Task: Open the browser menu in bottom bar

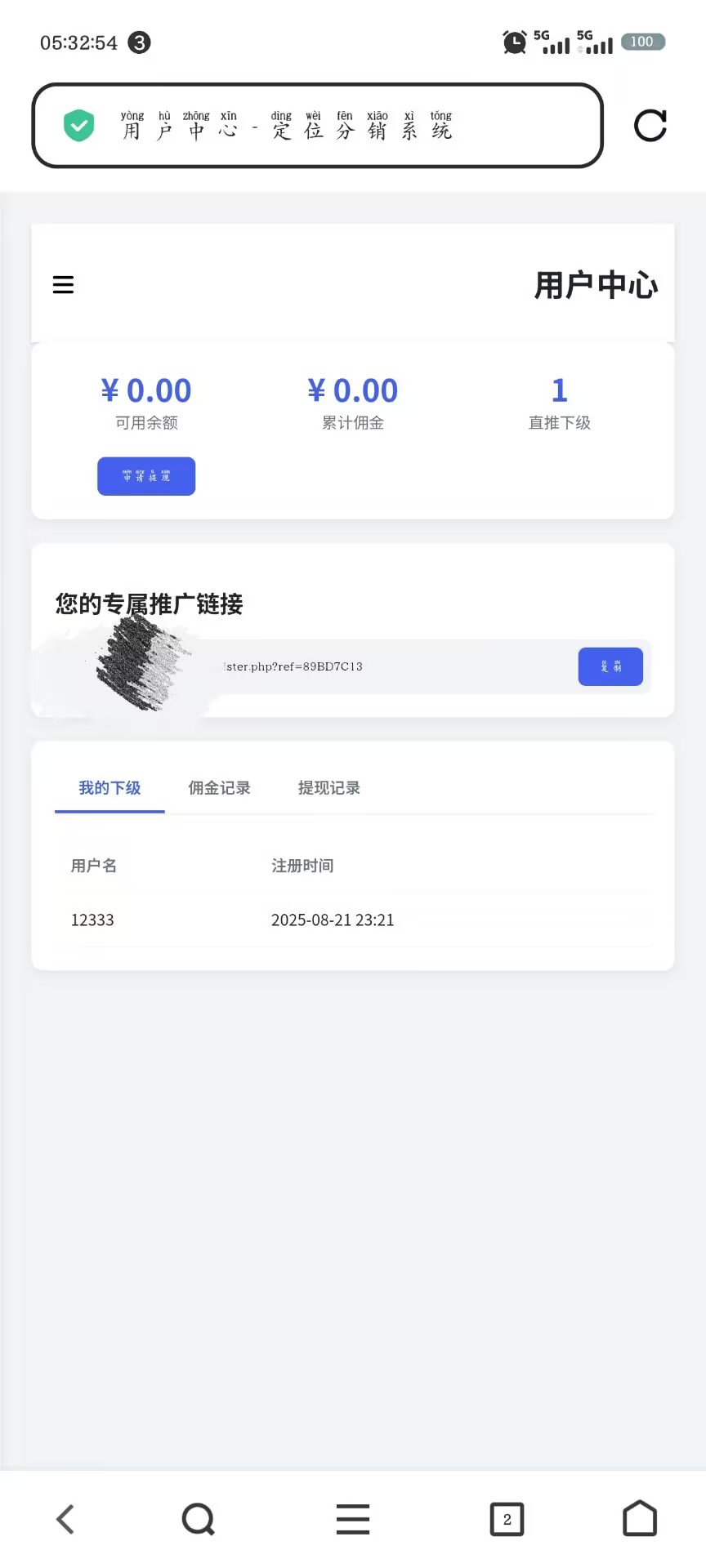Action: point(353,1519)
